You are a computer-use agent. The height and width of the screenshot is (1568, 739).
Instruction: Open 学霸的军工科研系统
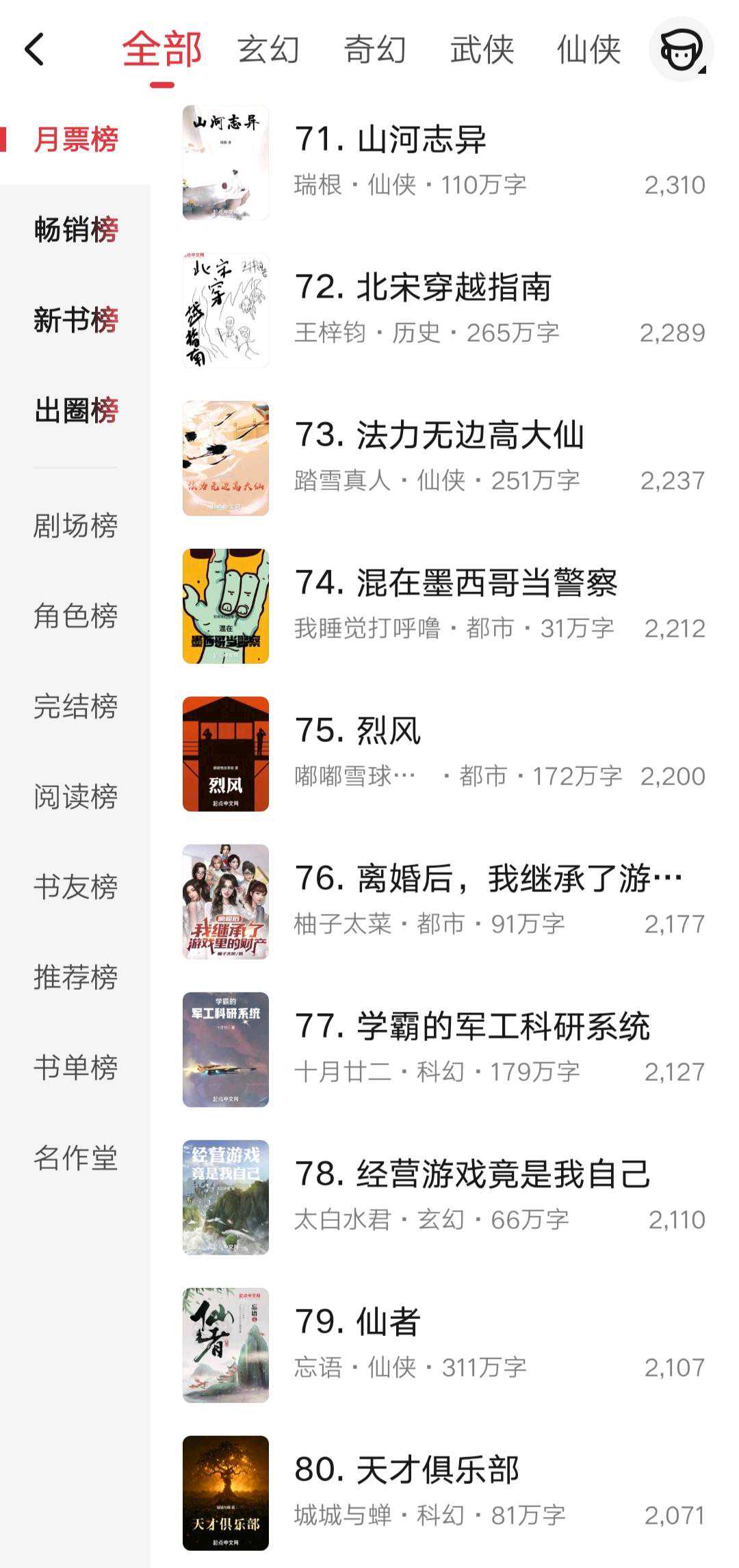point(503,1027)
